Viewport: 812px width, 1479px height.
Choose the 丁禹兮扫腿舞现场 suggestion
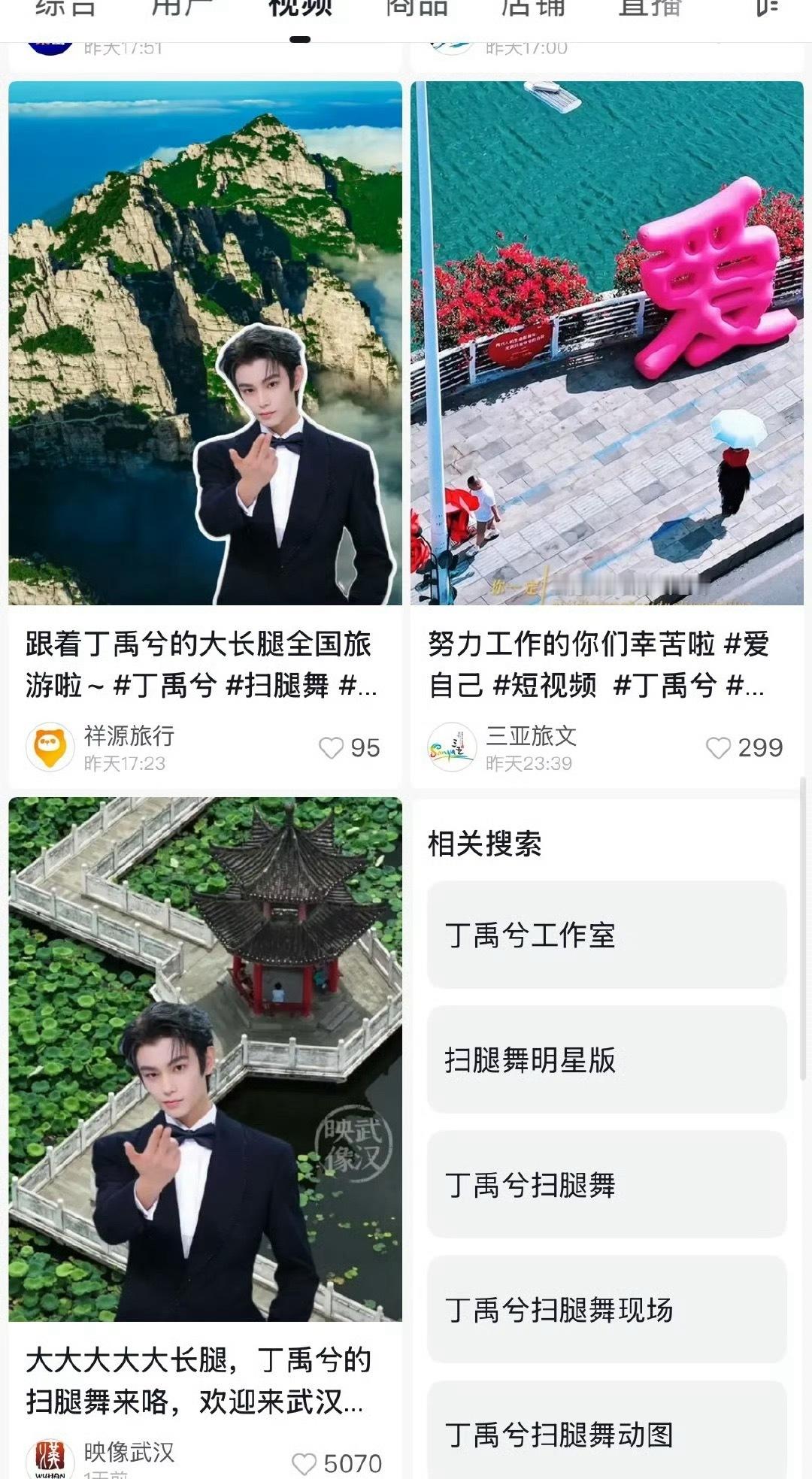[x=607, y=1310]
